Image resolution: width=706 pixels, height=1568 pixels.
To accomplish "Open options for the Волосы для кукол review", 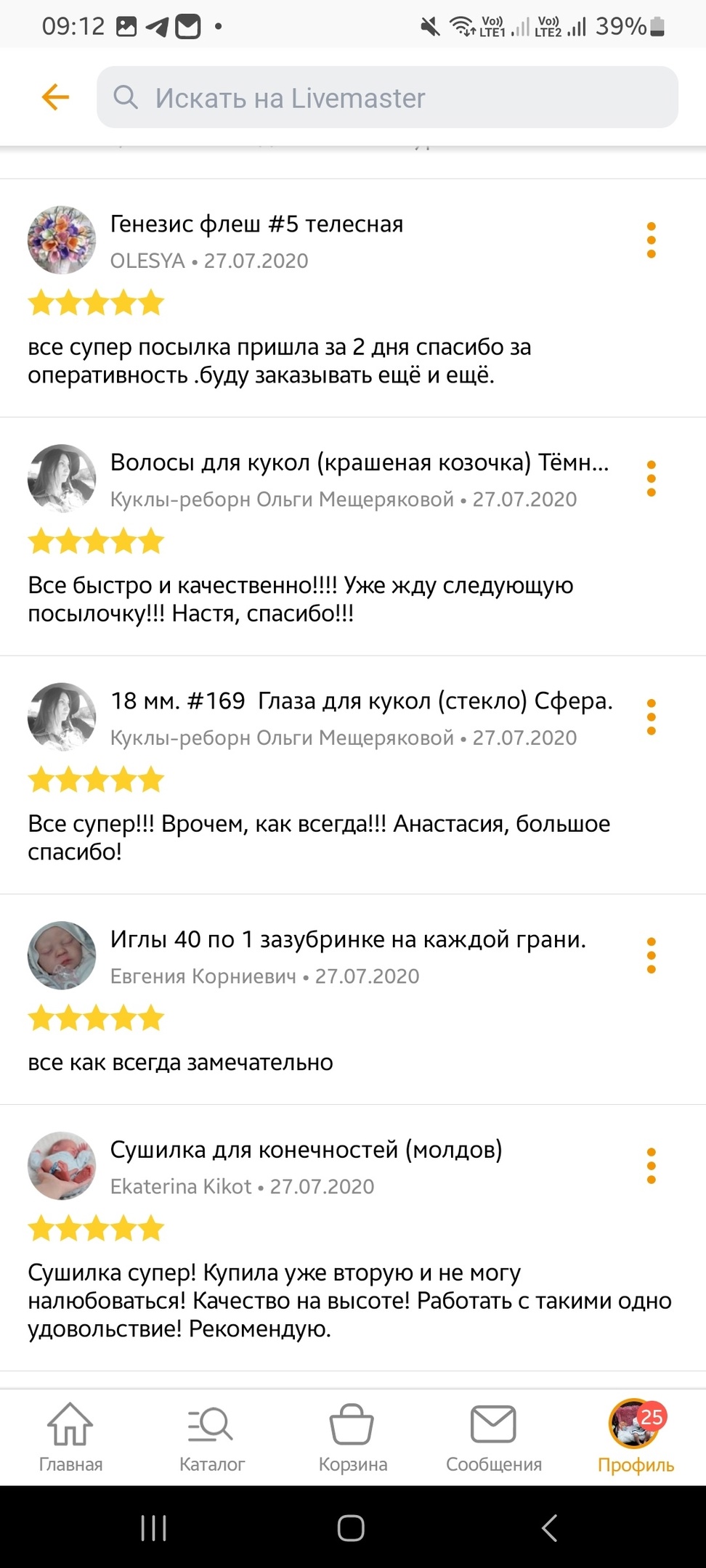I will coord(651,479).
